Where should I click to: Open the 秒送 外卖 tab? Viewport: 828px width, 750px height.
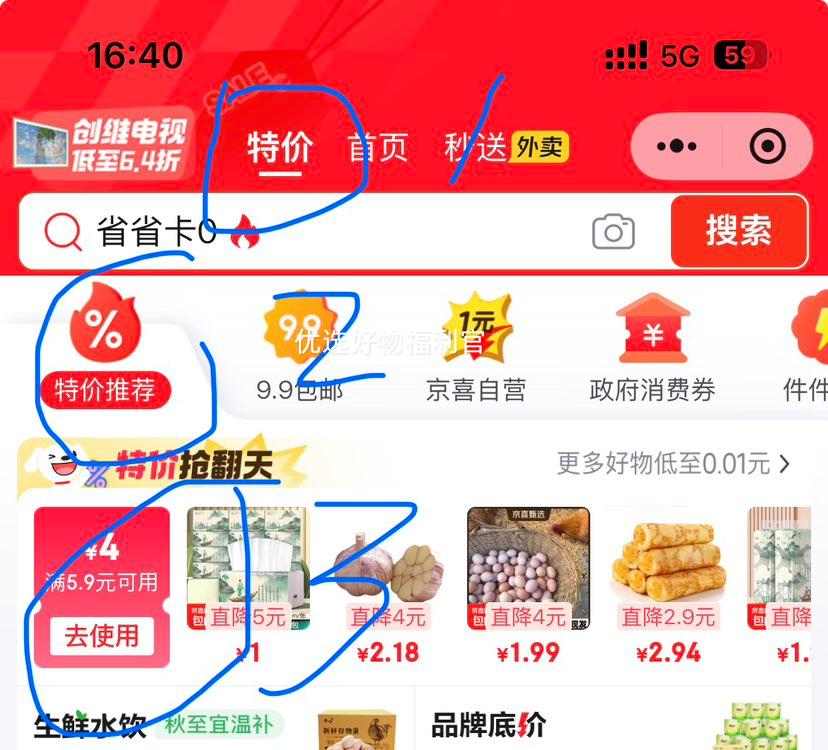pos(505,148)
